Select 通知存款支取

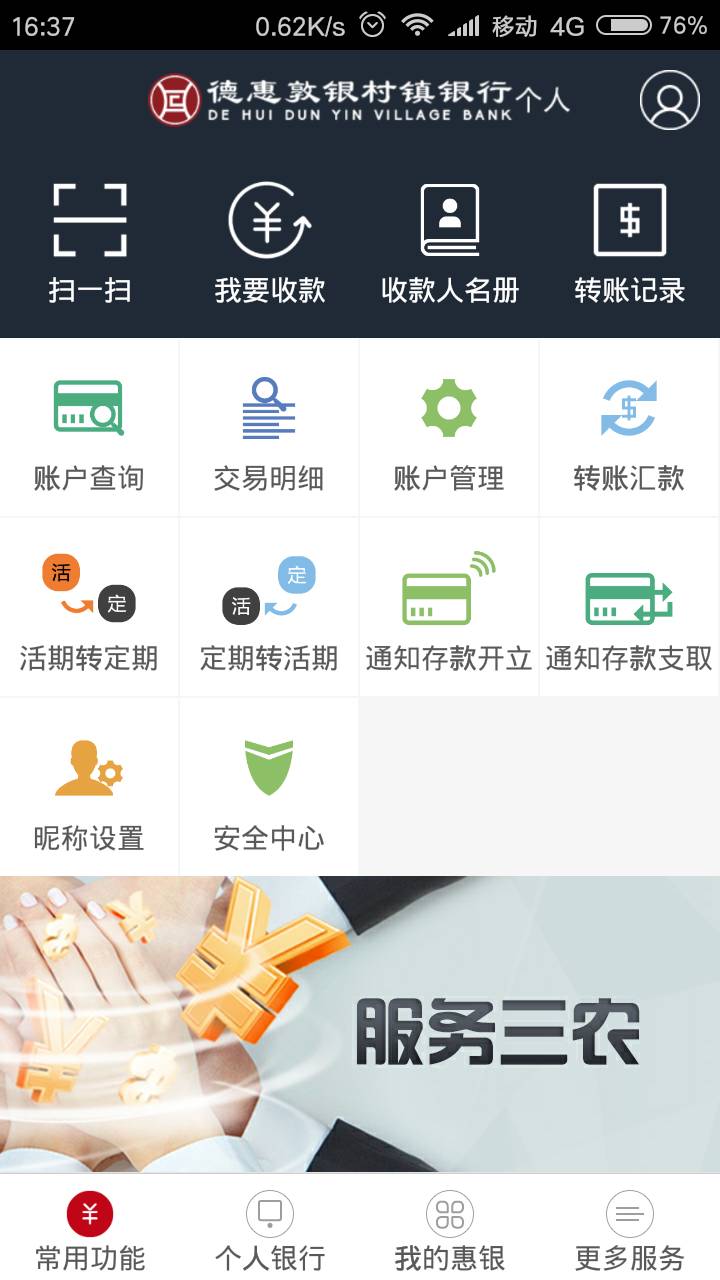pos(630,608)
